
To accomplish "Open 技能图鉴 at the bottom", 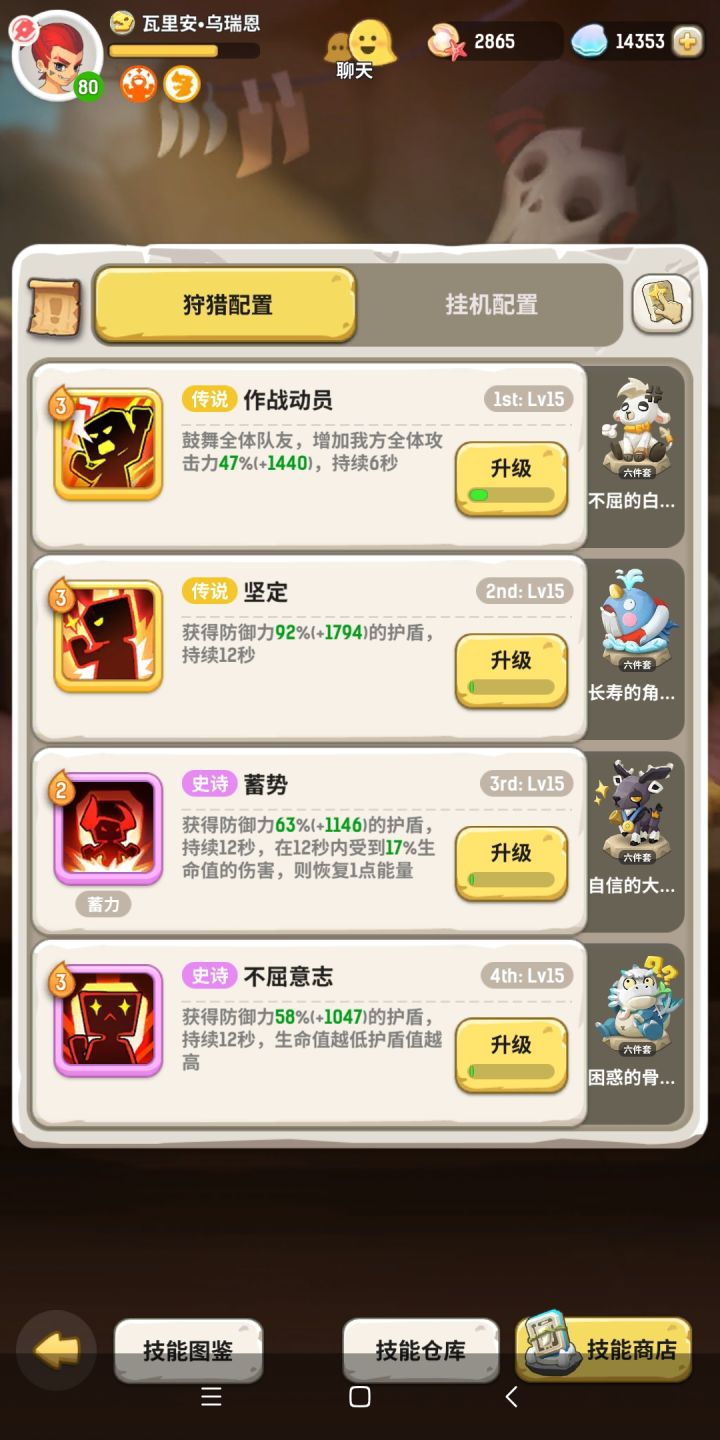I will coord(188,1350).
